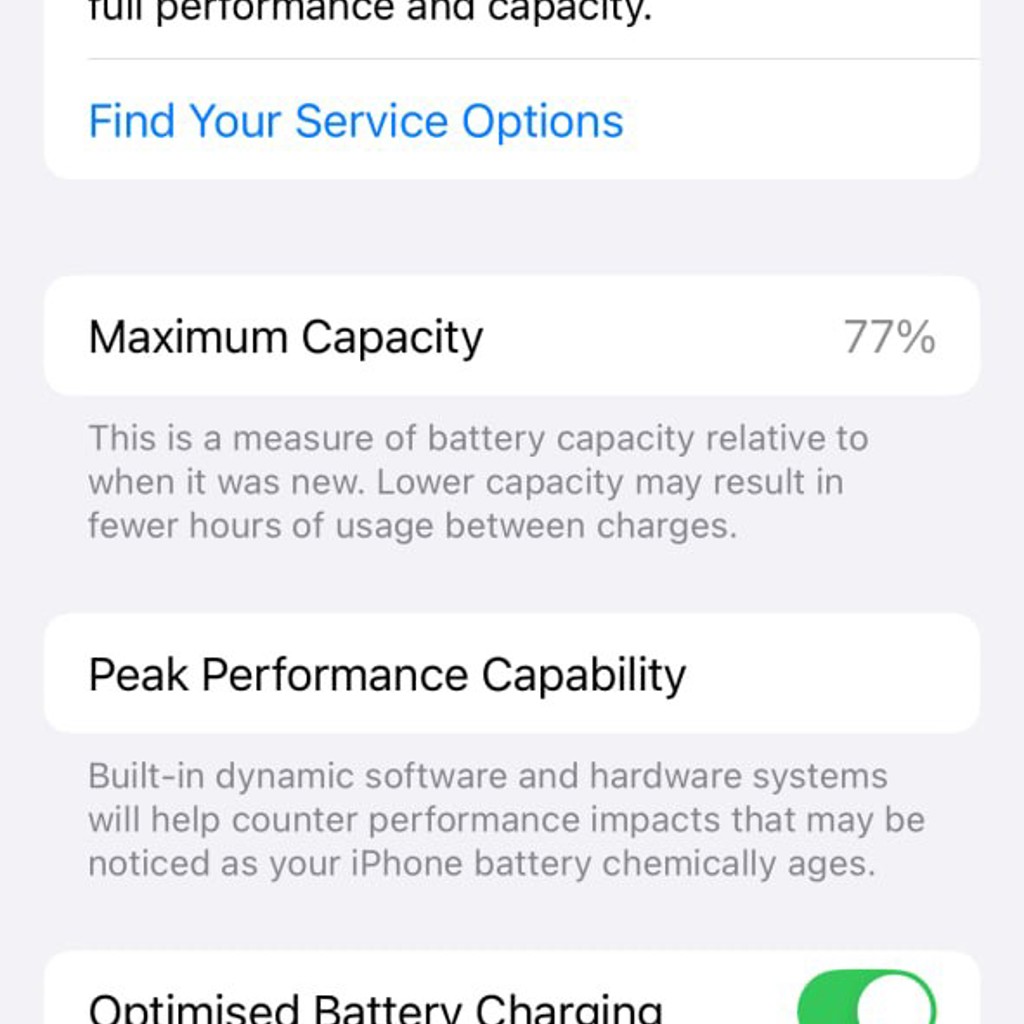1024x1024 pixels.
Task: Open Find Your Service Options link
Action: click(356, 121)
